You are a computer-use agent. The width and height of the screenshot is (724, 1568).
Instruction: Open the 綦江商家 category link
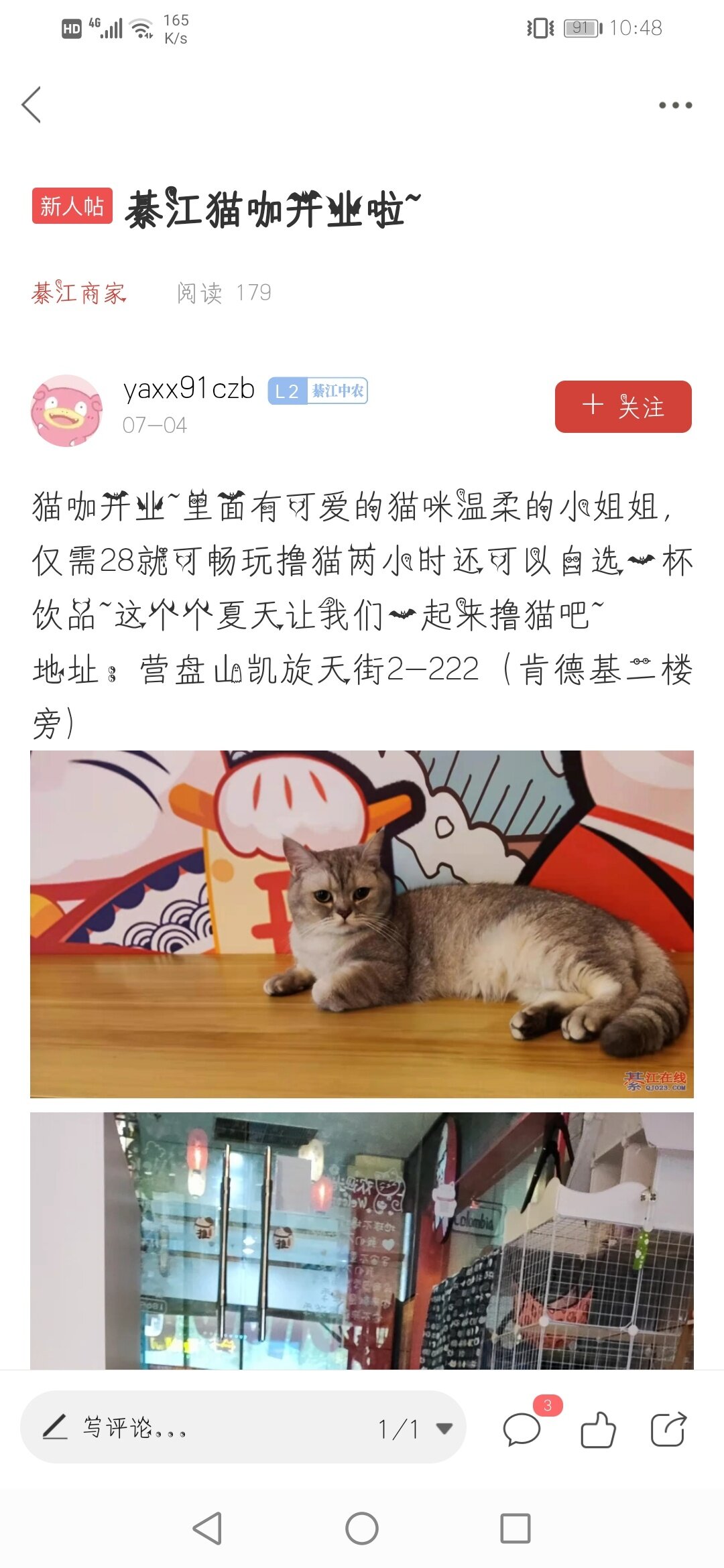pyautogui.click(x=79, y=293)
